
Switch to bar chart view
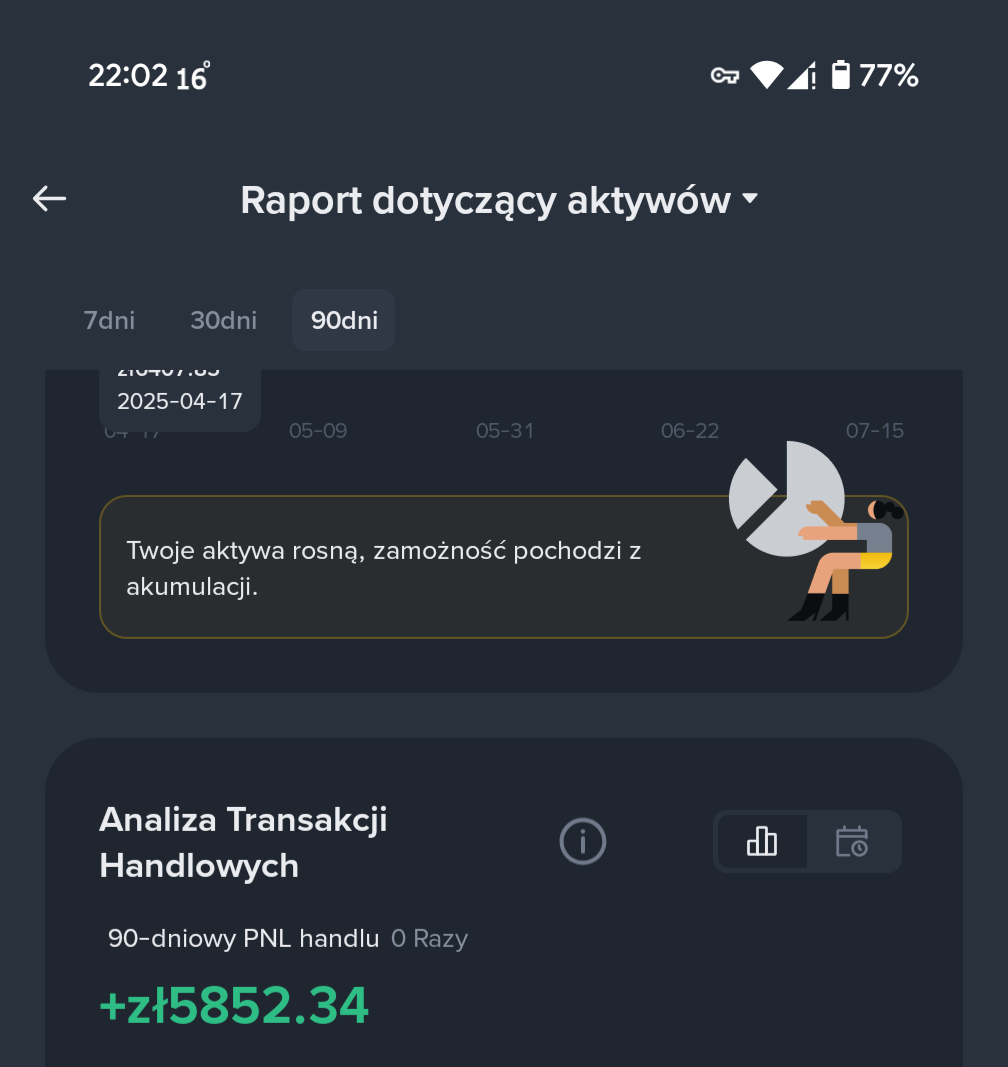coord(762,841)
